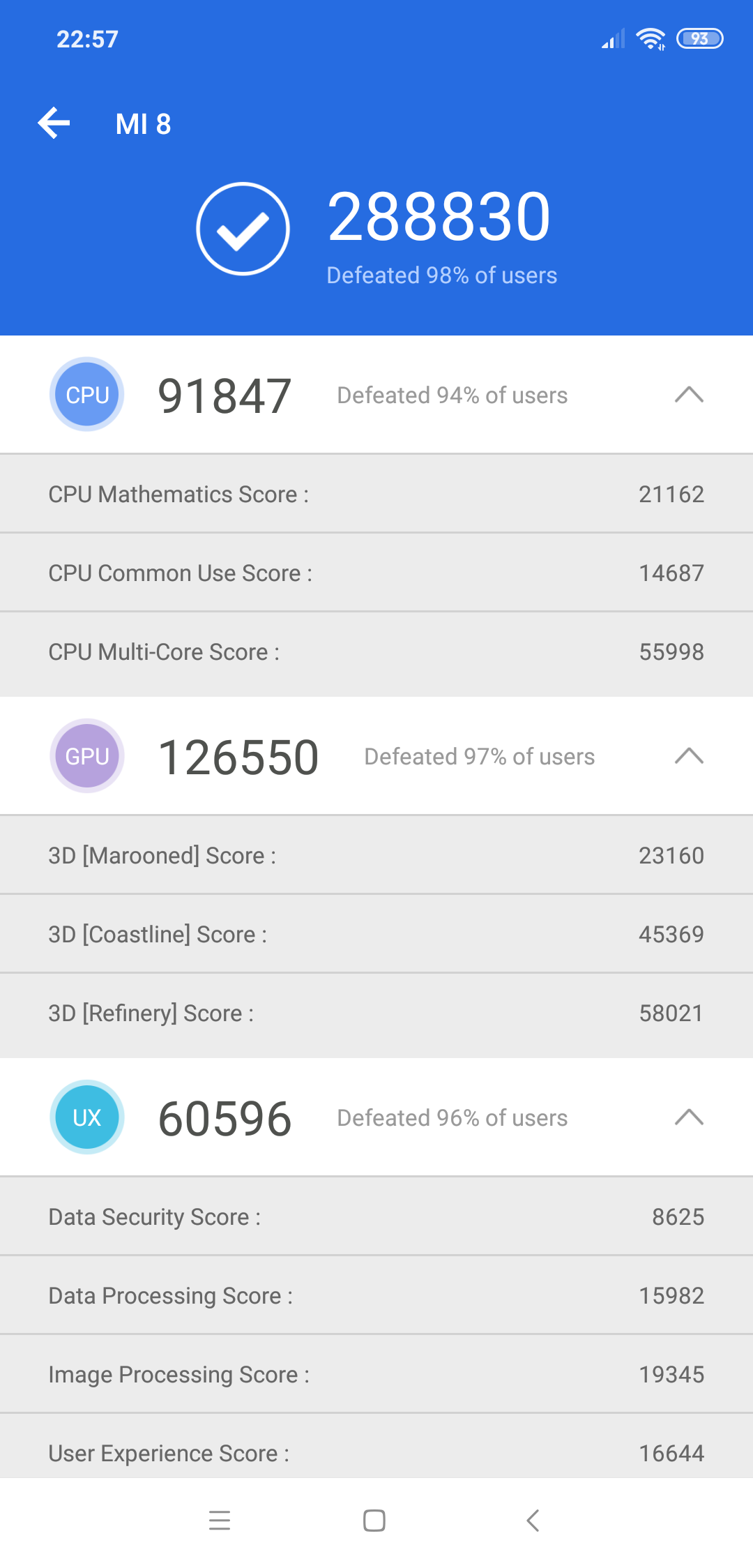
Task: Collapse the GPU score section
Action: coord(689,756)
